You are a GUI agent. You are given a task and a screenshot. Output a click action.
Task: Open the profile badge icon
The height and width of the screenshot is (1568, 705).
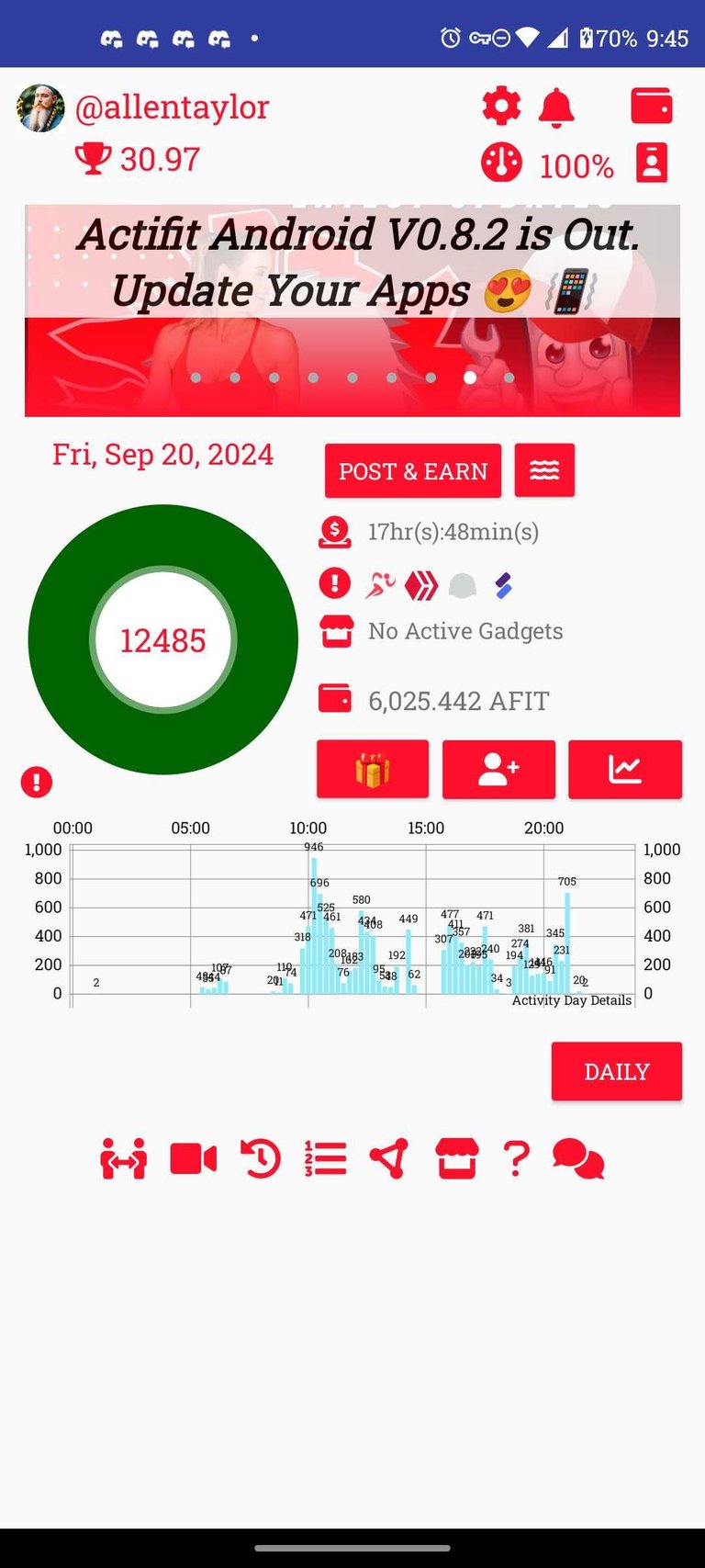point(652,163)
